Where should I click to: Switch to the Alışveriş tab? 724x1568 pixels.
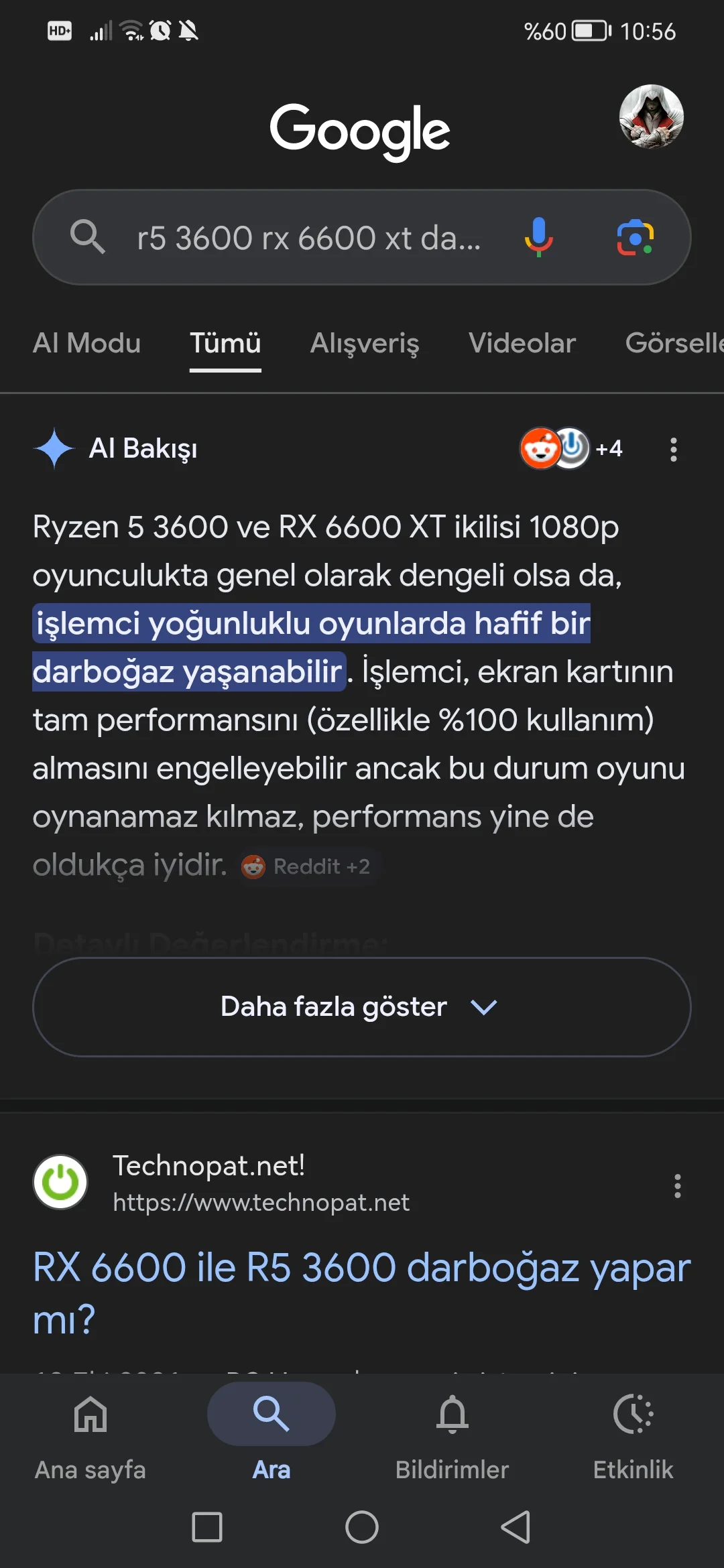(364, 343)
